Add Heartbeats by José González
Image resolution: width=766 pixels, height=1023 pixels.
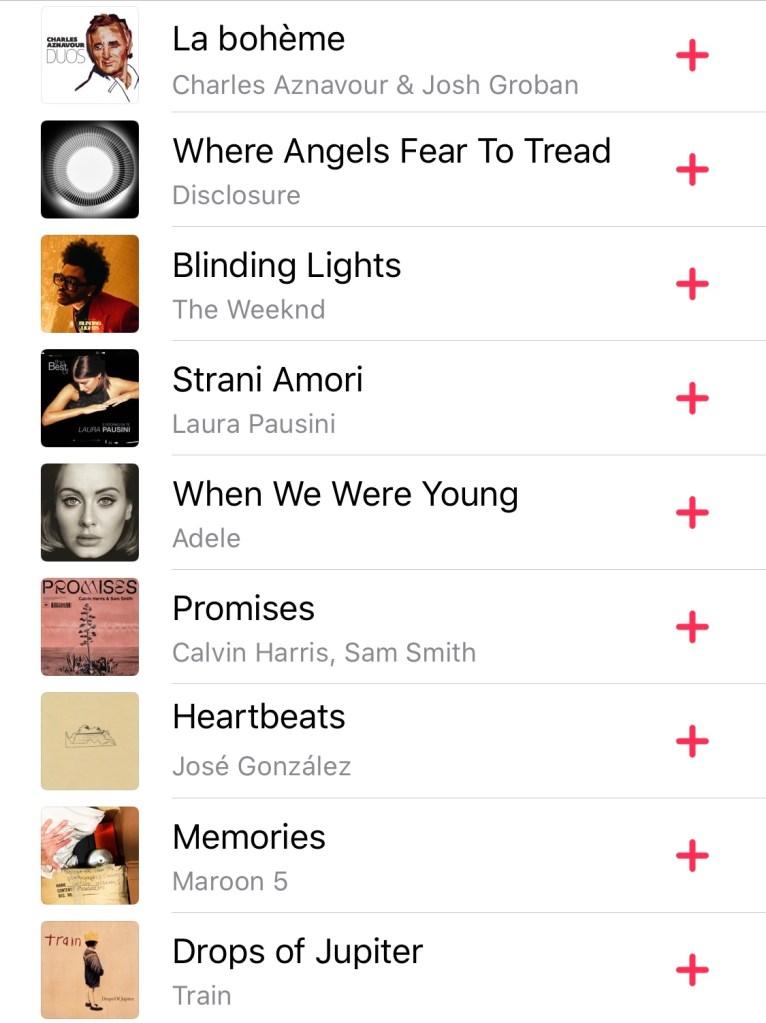tap(692, 741)
